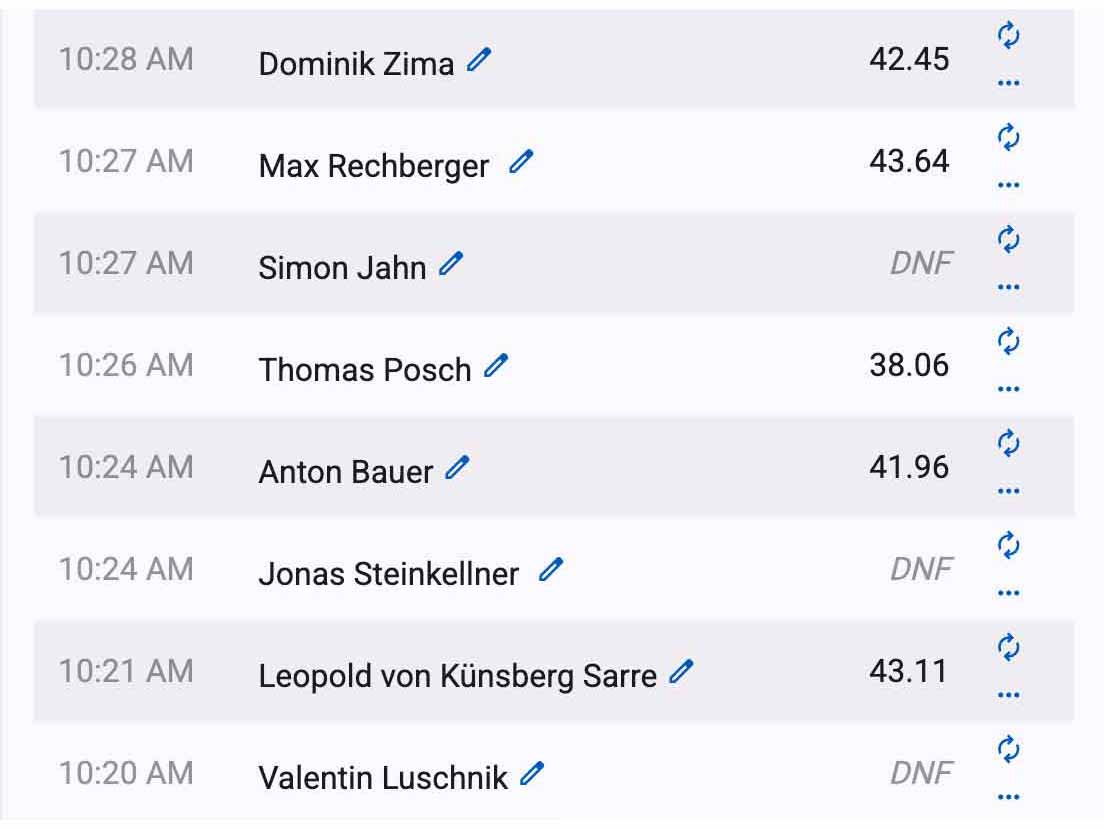Refresh Leopold von Künsberg Sarre's 43.11 time
The width and height of the screenshot is (1104, 829).
click(x=1009, y=648)
